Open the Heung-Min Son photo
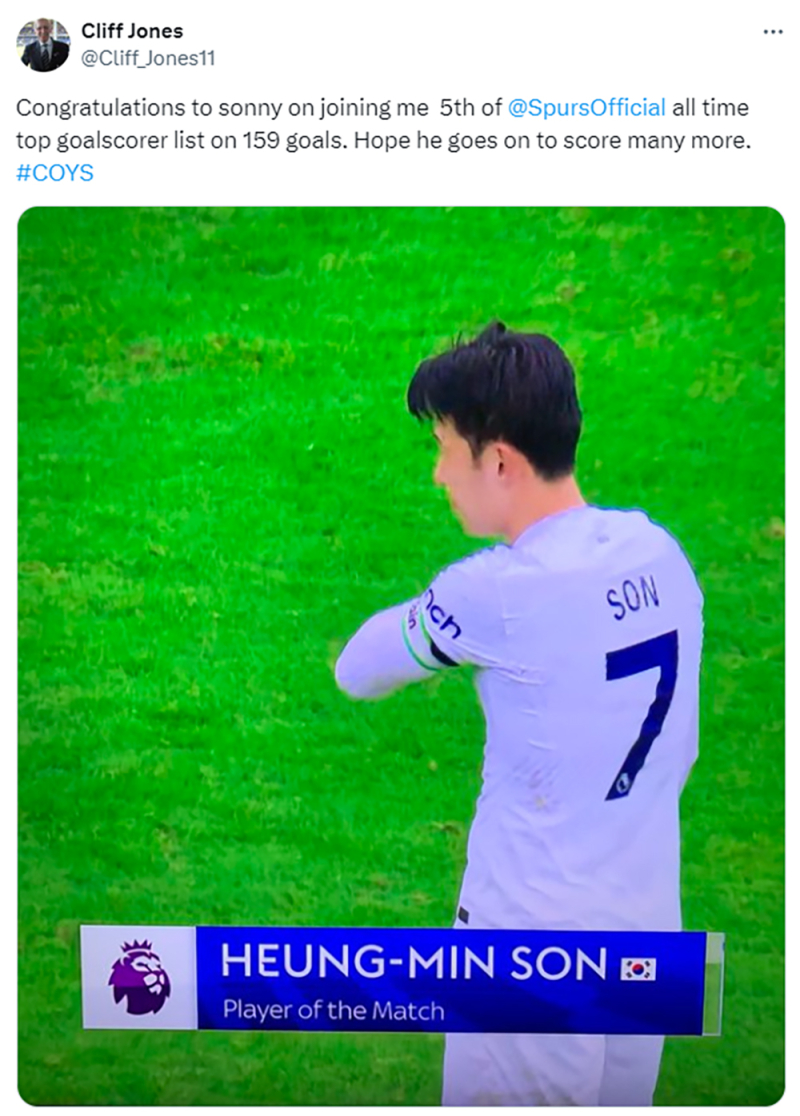The height and width of the screenshot is (1116, 800). click(400, 600)
